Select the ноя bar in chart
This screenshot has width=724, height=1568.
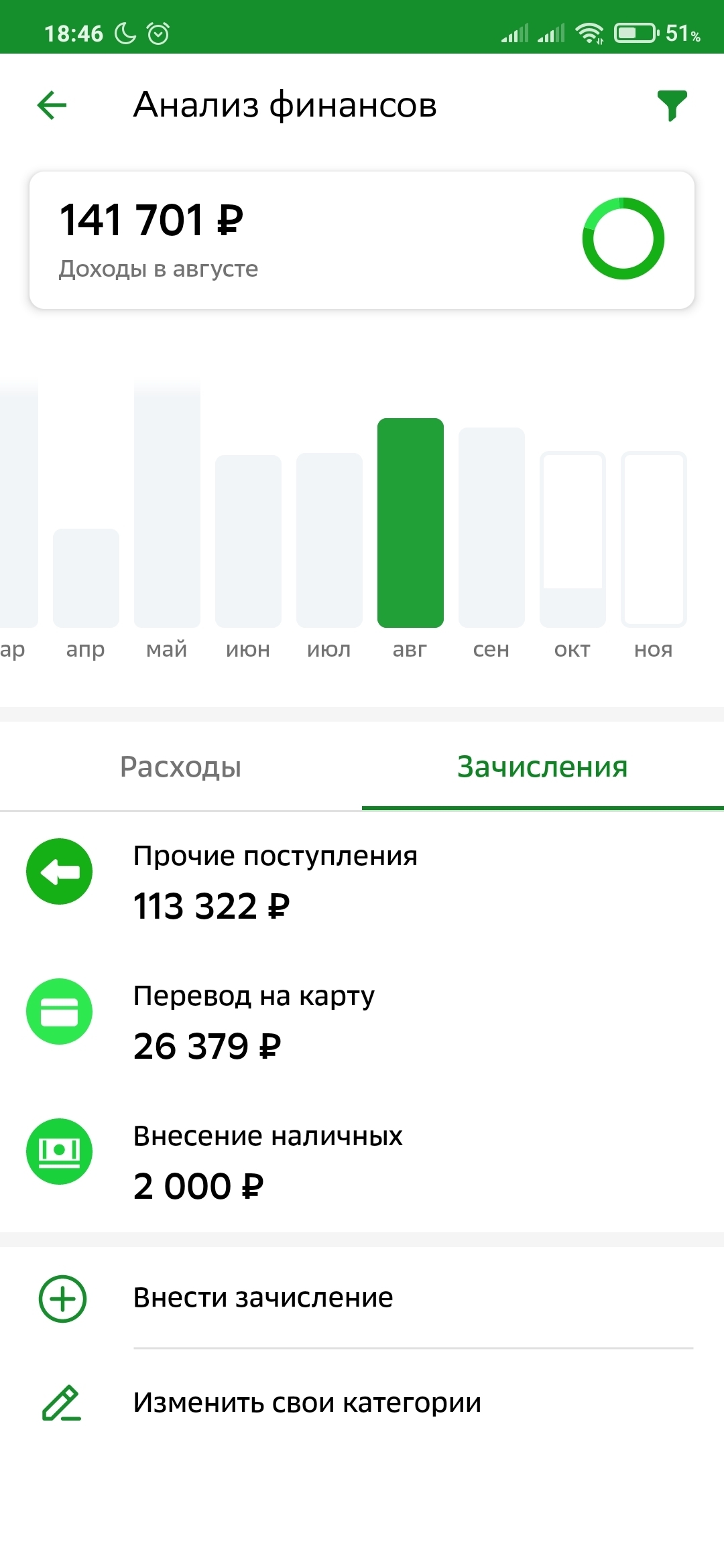654,539
